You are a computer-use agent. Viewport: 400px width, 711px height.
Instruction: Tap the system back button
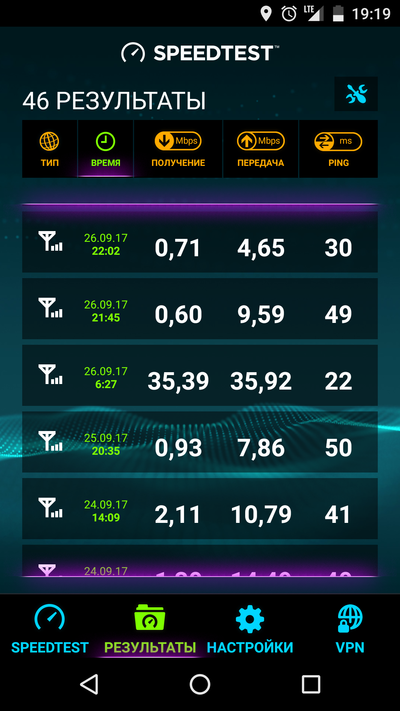point(89,684)
